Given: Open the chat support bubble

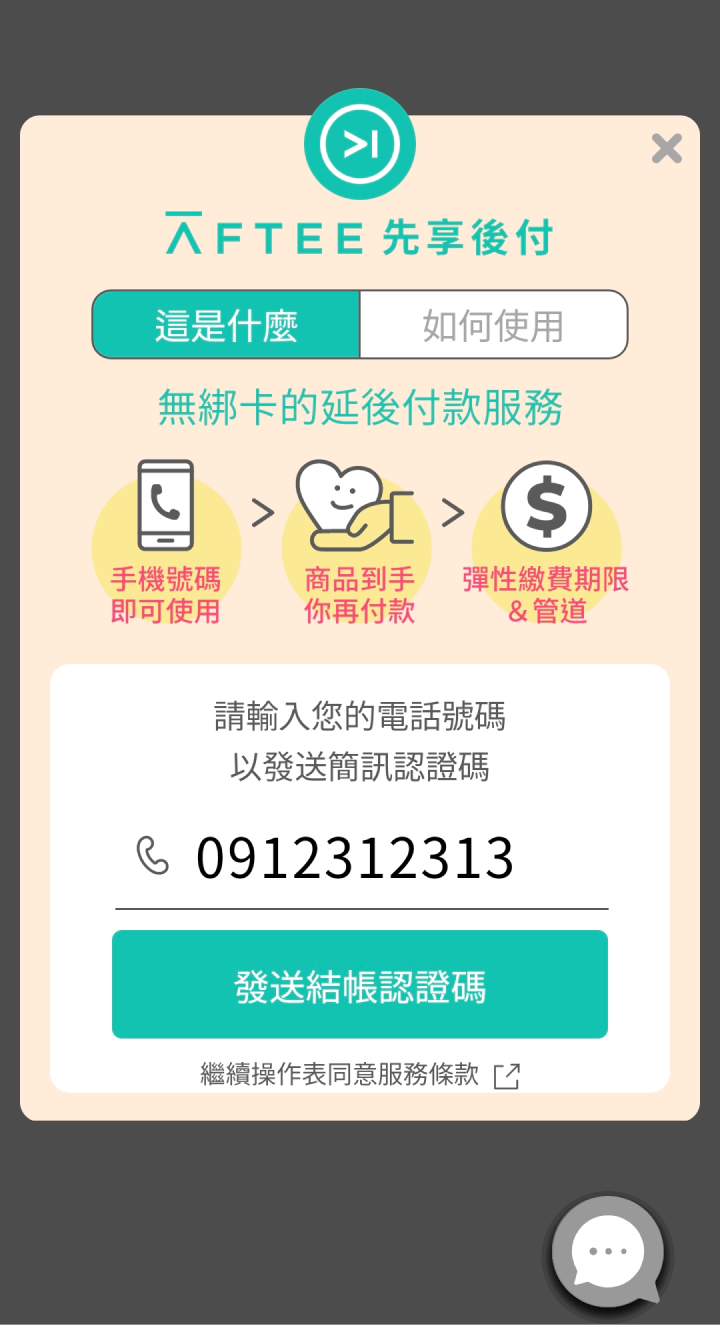Looking at the screenshot, I should 608,1251.
